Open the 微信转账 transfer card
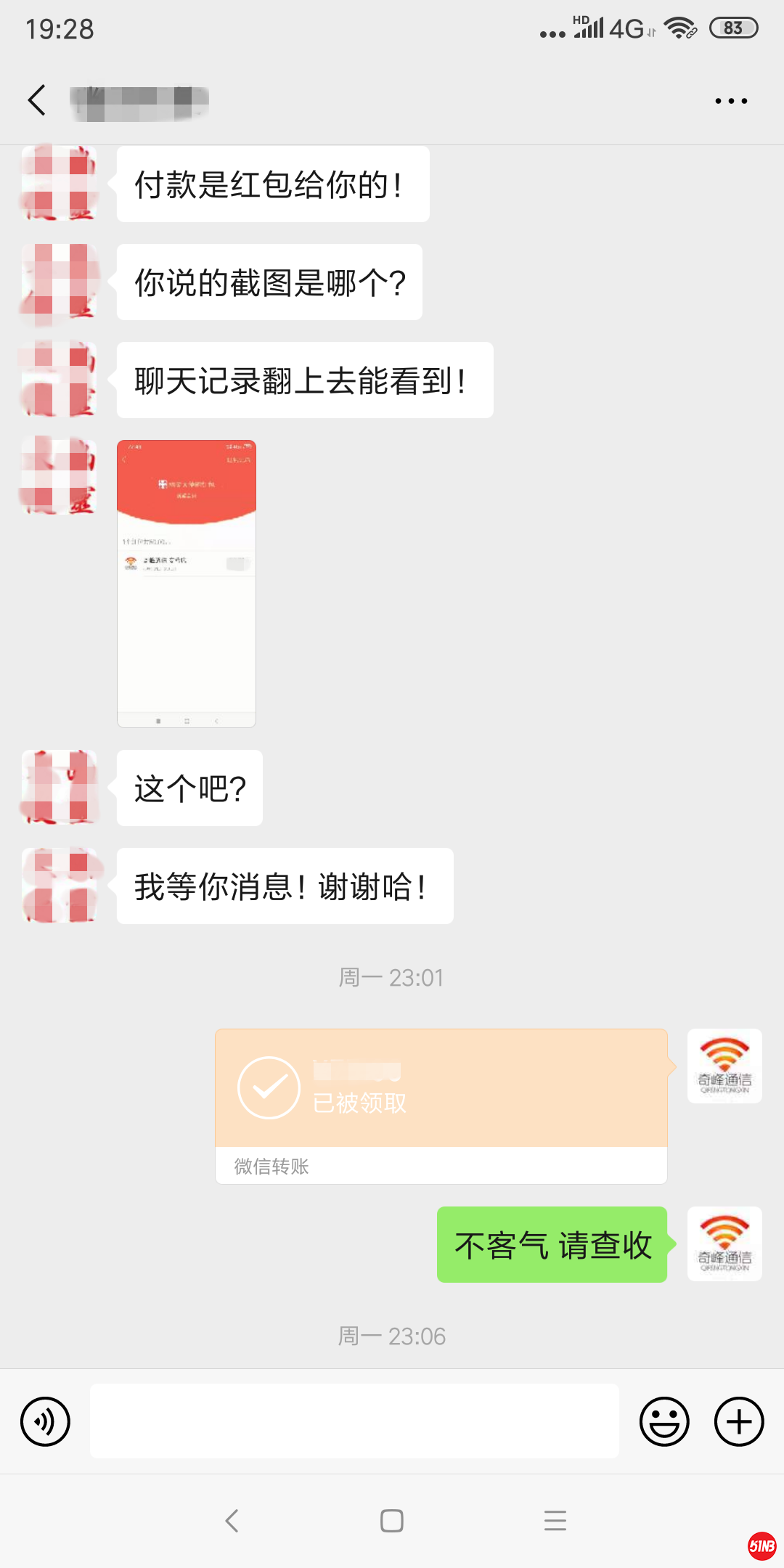Viewport: 784px width, 1568px height. [x=441, y=1106]
